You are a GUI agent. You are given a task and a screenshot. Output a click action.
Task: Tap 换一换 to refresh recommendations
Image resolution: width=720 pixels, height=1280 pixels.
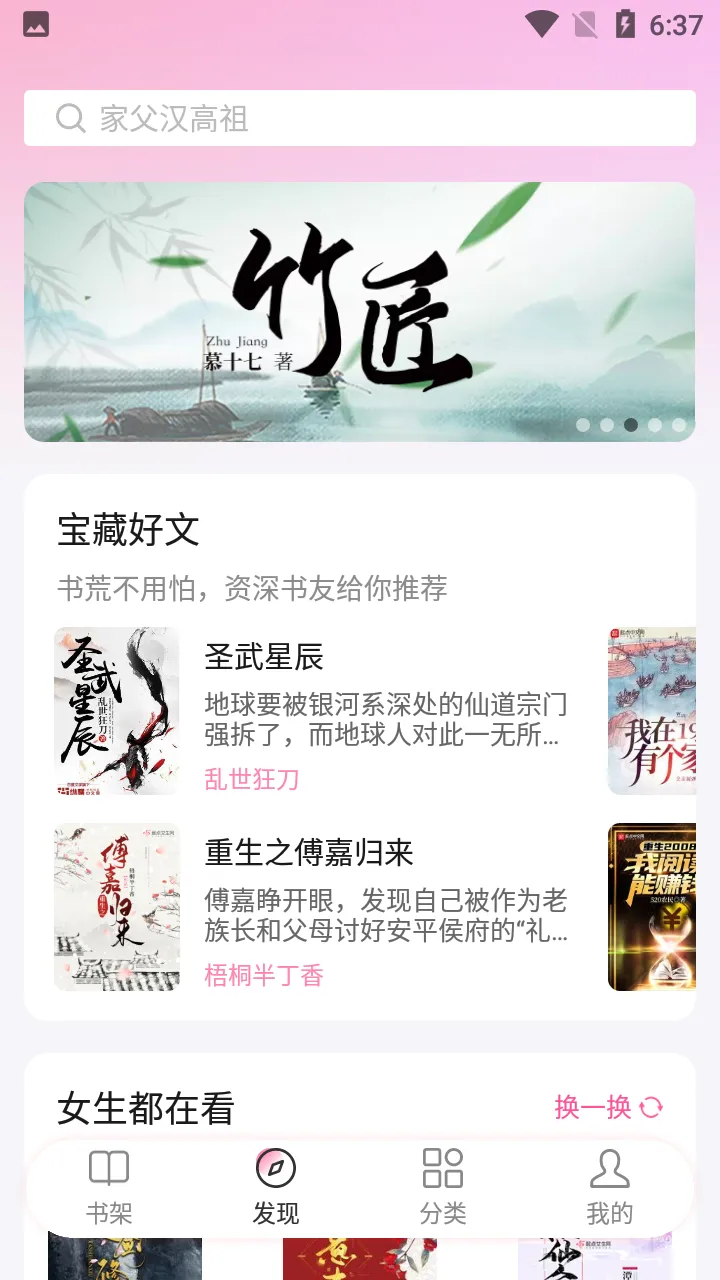(x=608, y=1107)
